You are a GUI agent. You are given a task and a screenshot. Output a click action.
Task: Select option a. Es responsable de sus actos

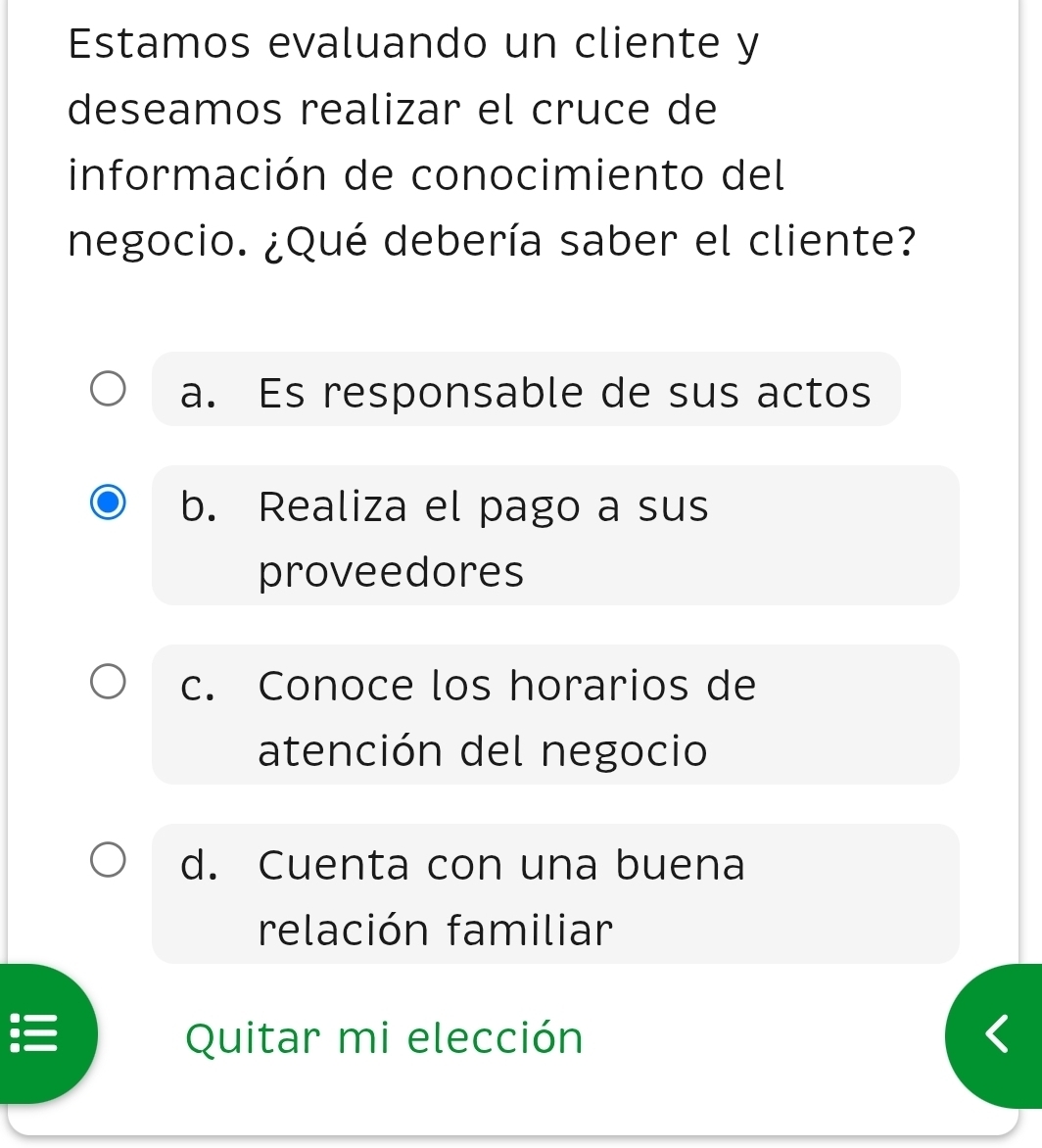[108, 389]
